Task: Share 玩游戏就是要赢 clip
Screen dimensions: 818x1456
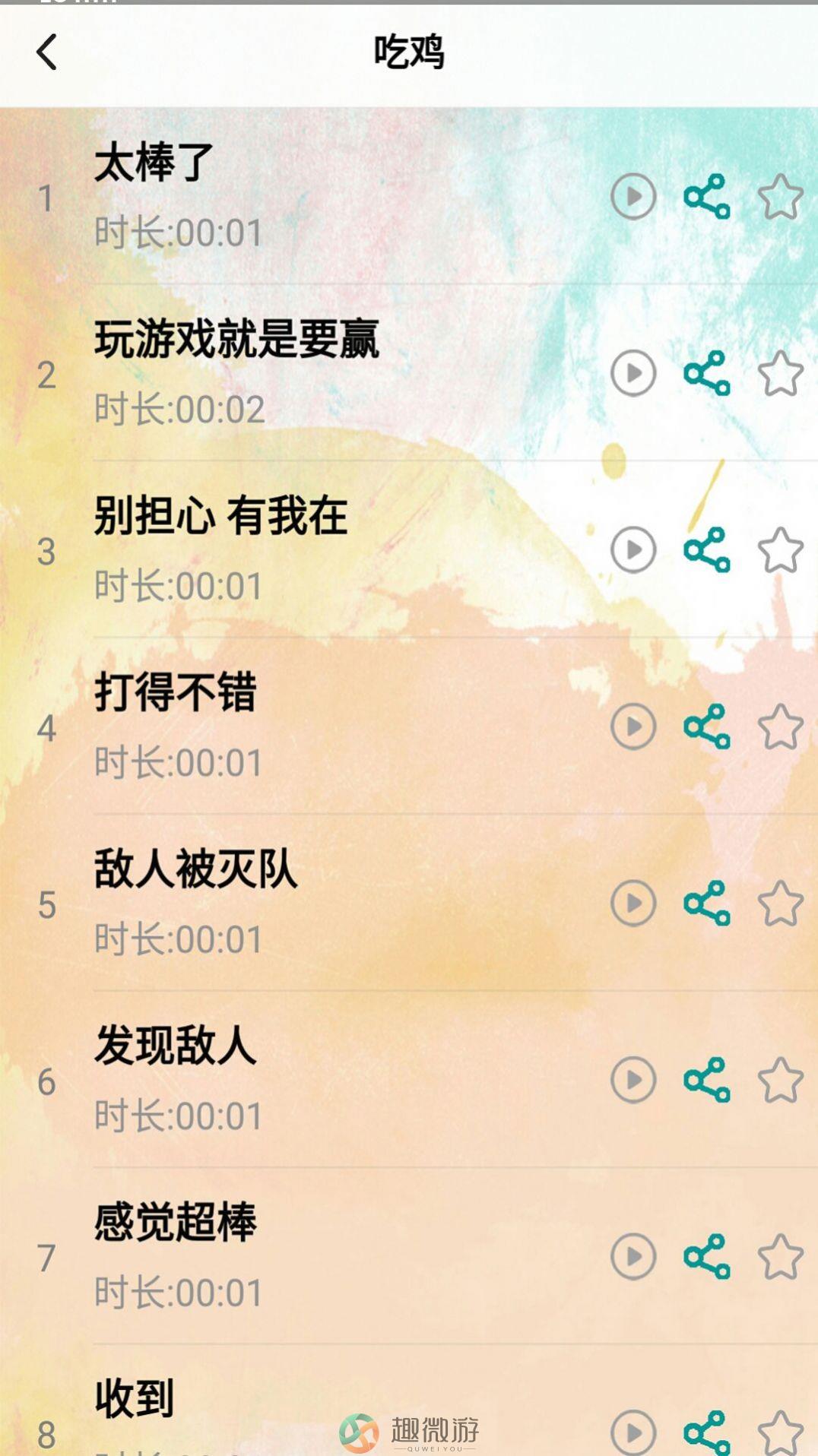Action: pyautogui.click(x=707, y=373)
